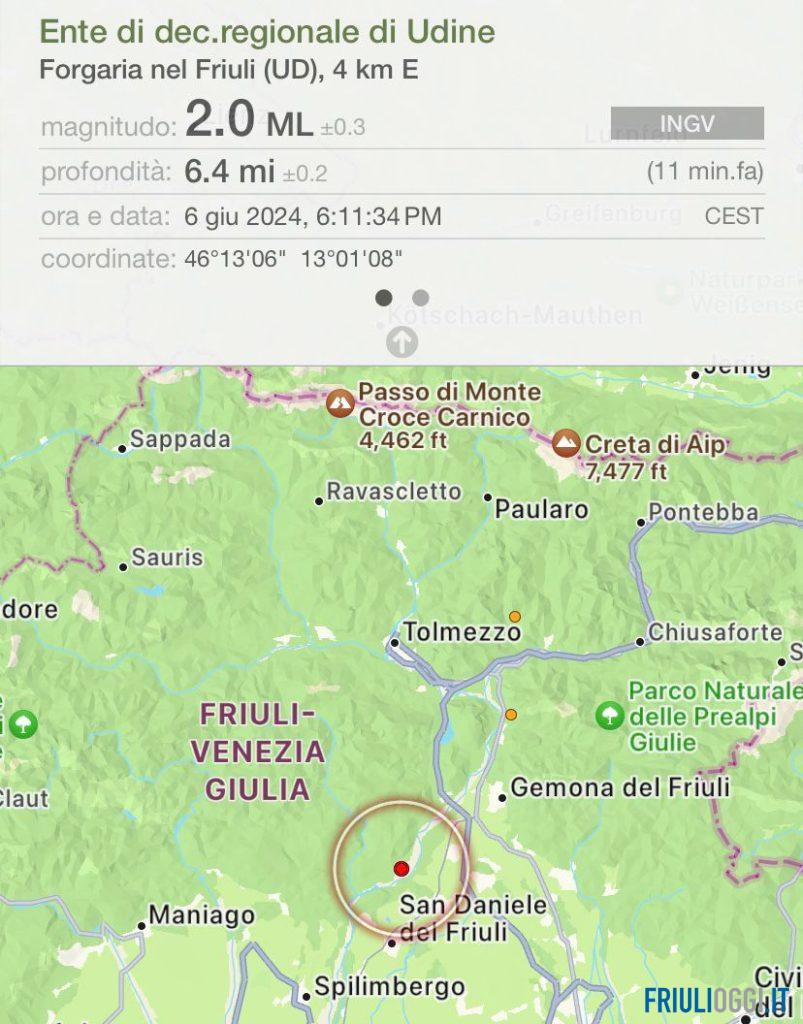The image size is (803, 1024).
Task: Select the red epicenter marker near San Daniele
Action: pyautogui.click(x=401, y=868)
